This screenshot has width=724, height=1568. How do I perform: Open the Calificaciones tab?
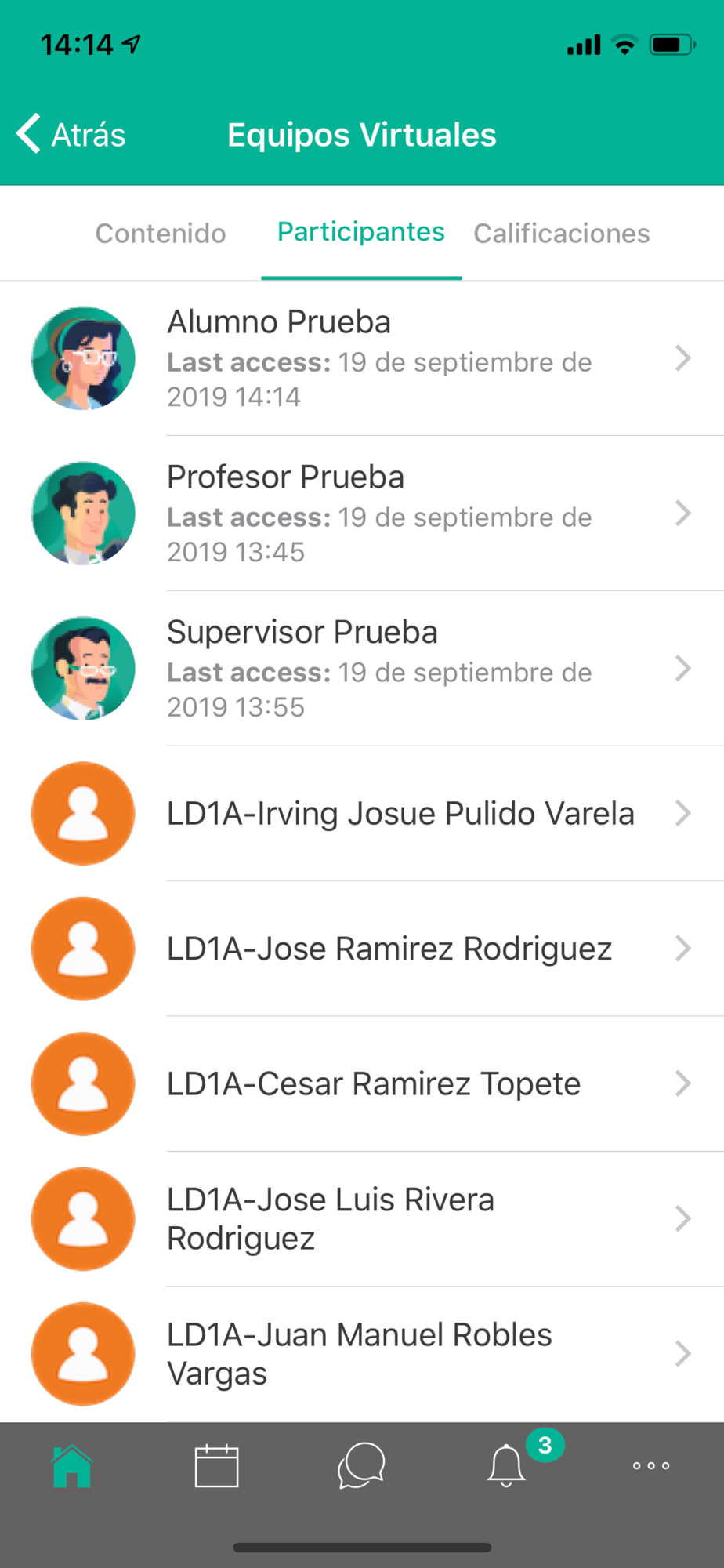(x=562, y=234)
